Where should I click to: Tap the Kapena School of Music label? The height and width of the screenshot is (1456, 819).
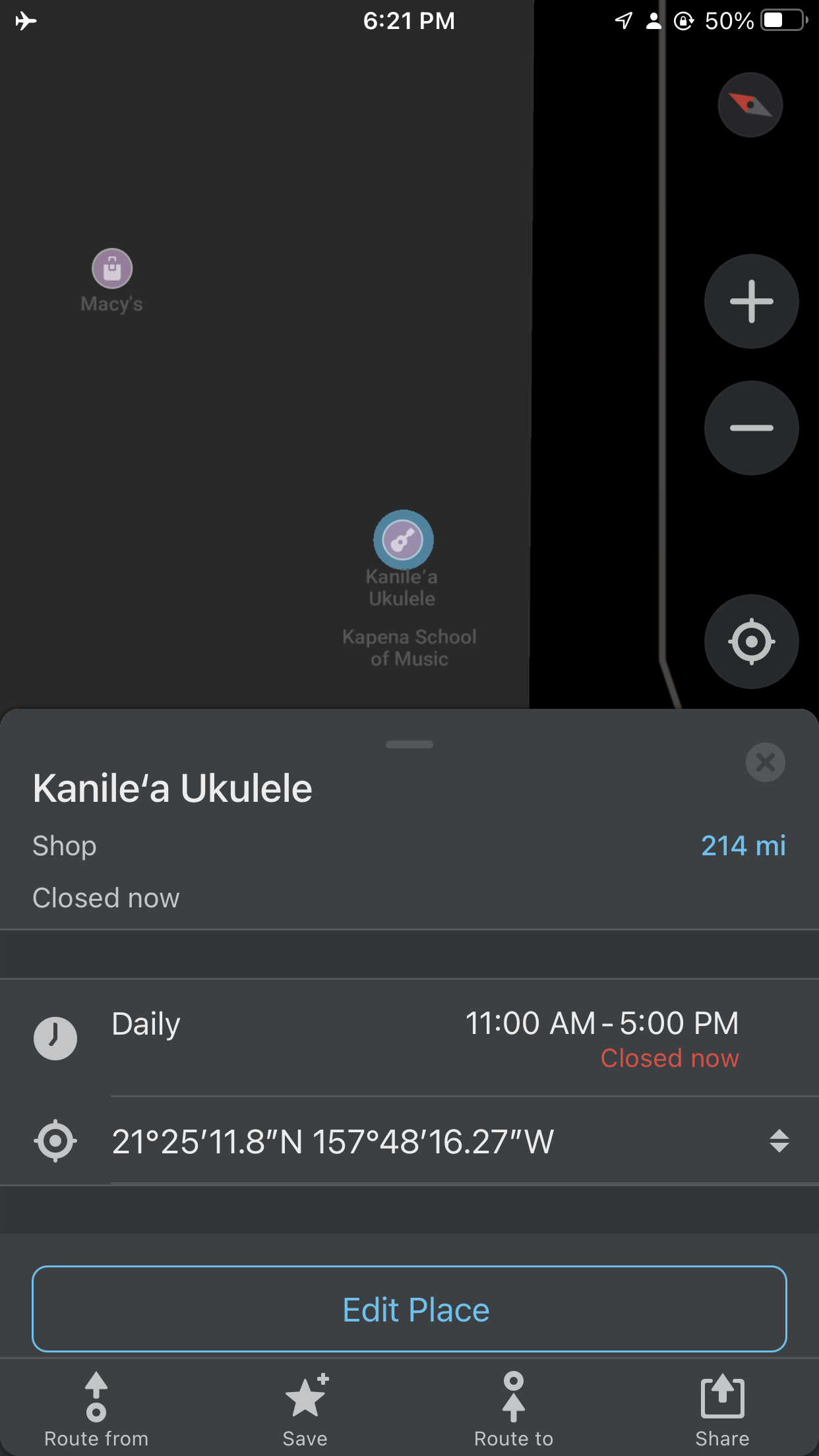[x=409, y=648]
